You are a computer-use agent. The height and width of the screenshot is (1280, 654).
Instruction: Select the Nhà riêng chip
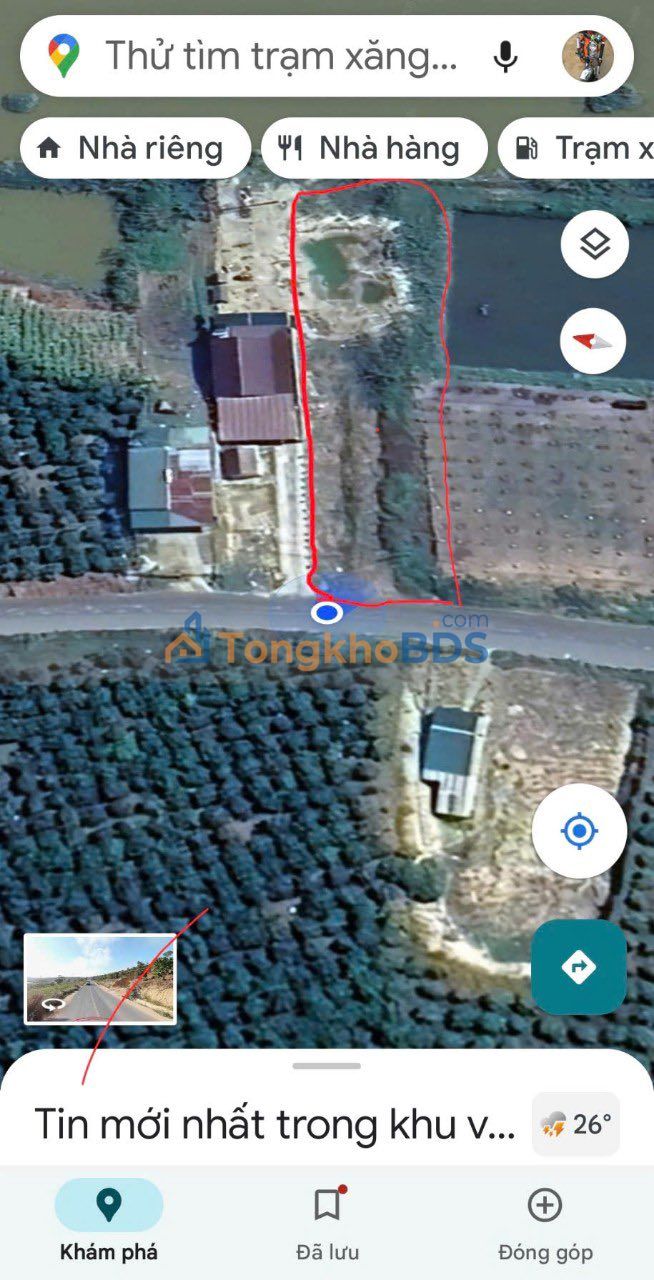point(135,148)
